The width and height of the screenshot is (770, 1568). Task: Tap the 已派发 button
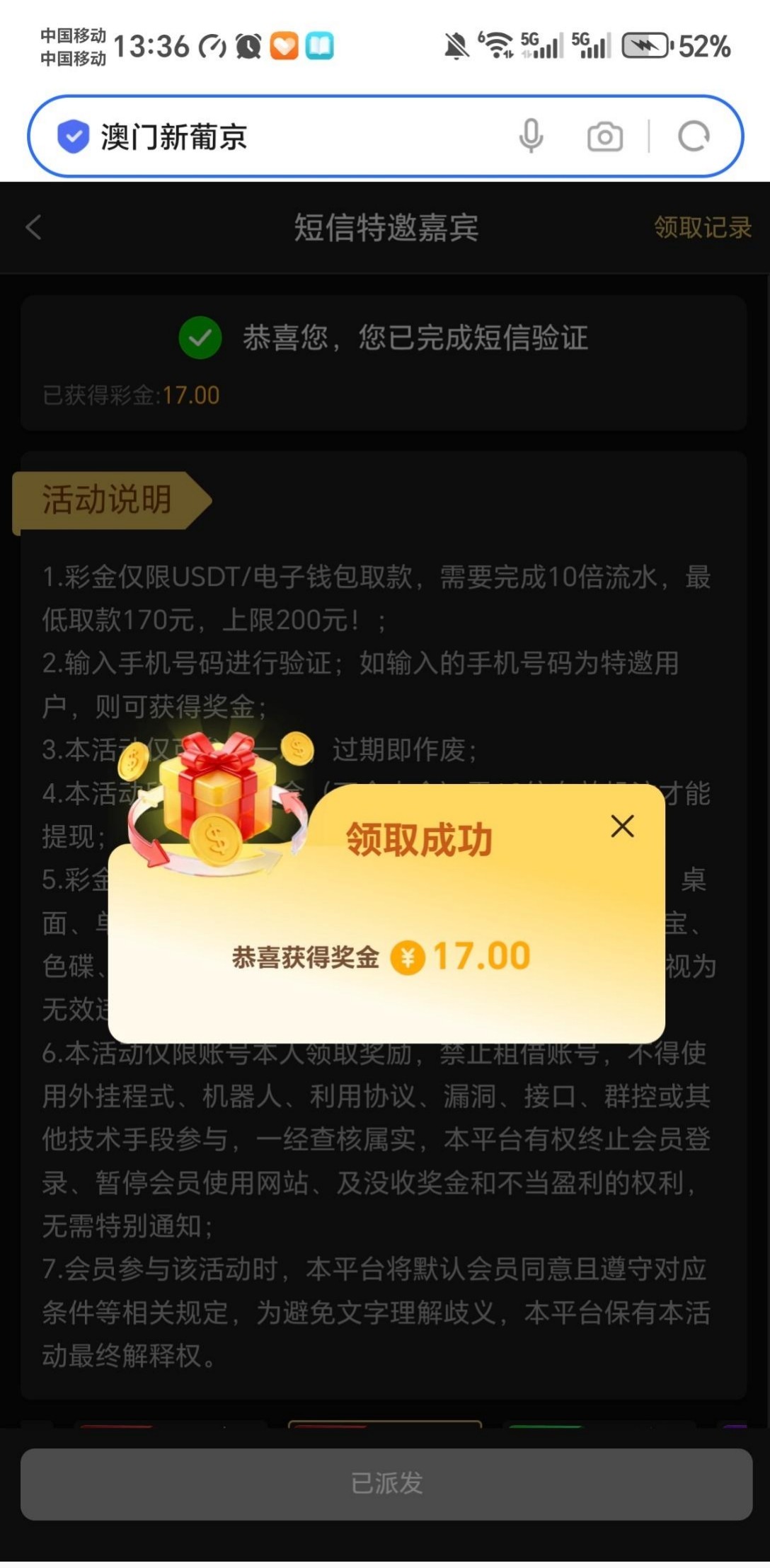[386, 1482]
